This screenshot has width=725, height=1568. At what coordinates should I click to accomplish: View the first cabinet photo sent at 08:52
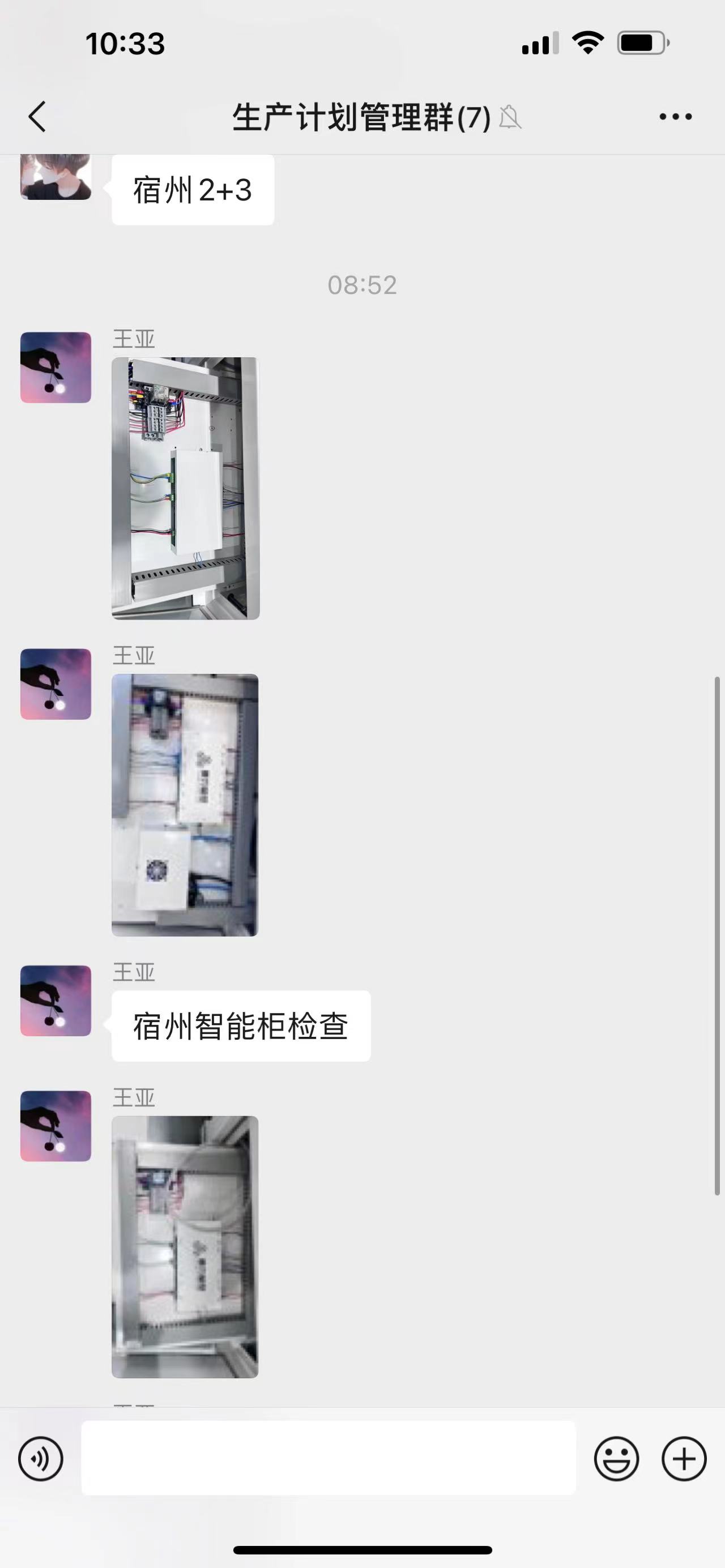pyautogui.click(x=186, y=488)
